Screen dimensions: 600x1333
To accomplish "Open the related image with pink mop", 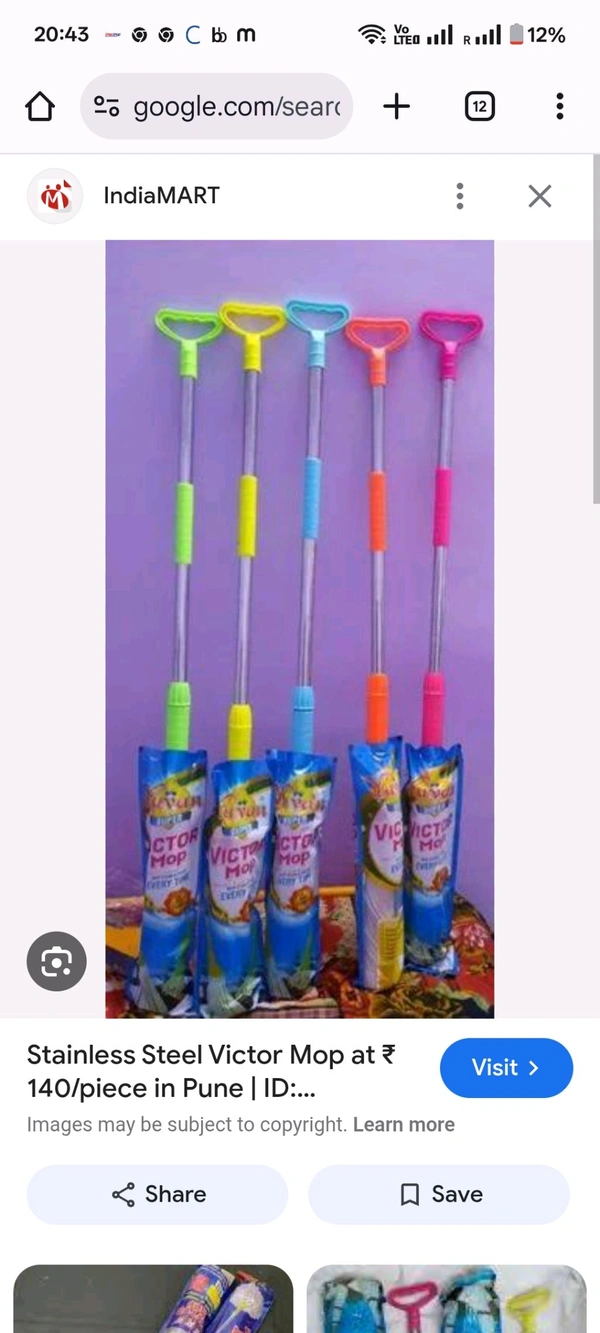I will pyautogui.click(x=446, y=1298).
